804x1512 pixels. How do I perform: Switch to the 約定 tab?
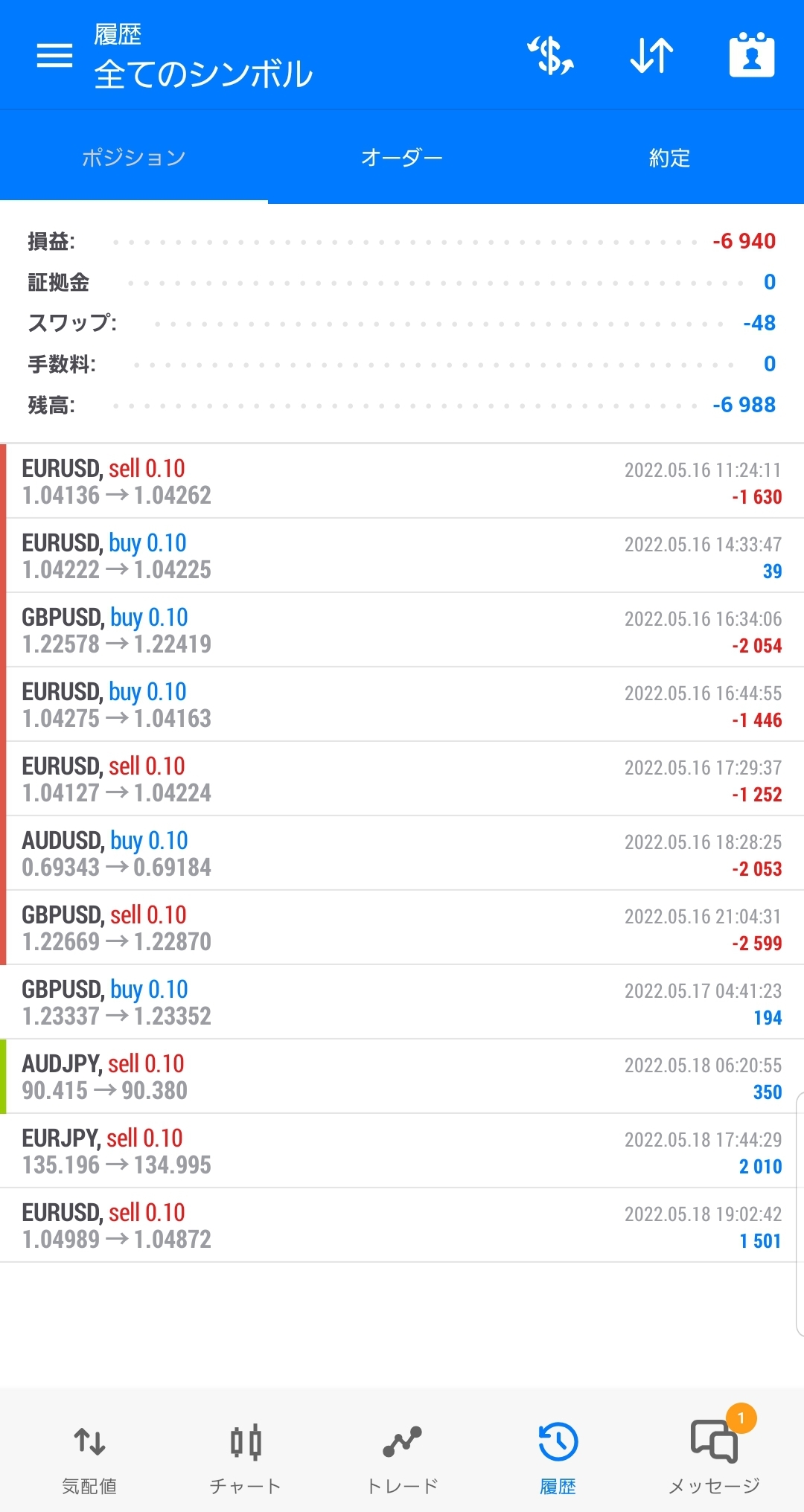670,158
